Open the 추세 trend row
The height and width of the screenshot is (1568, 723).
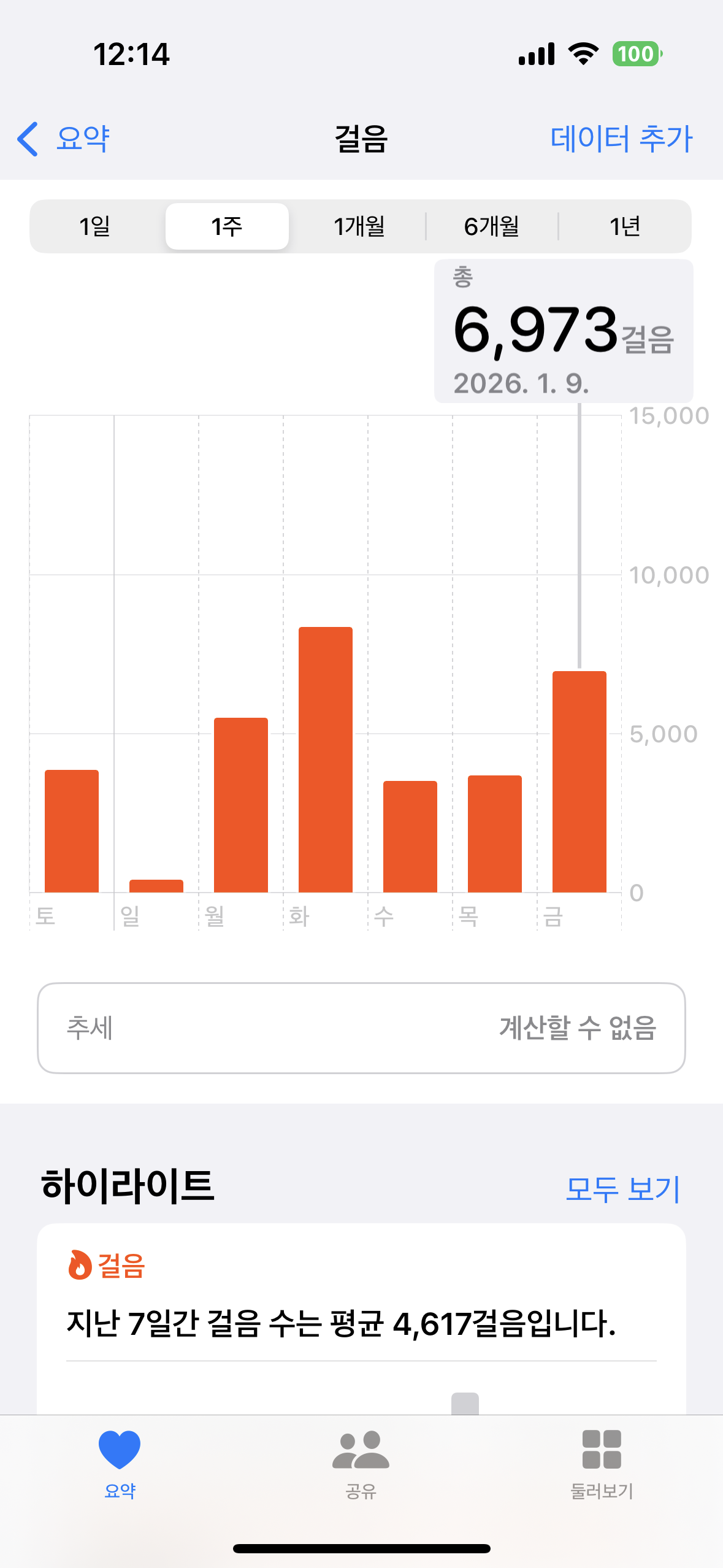tap(361, 1028)
